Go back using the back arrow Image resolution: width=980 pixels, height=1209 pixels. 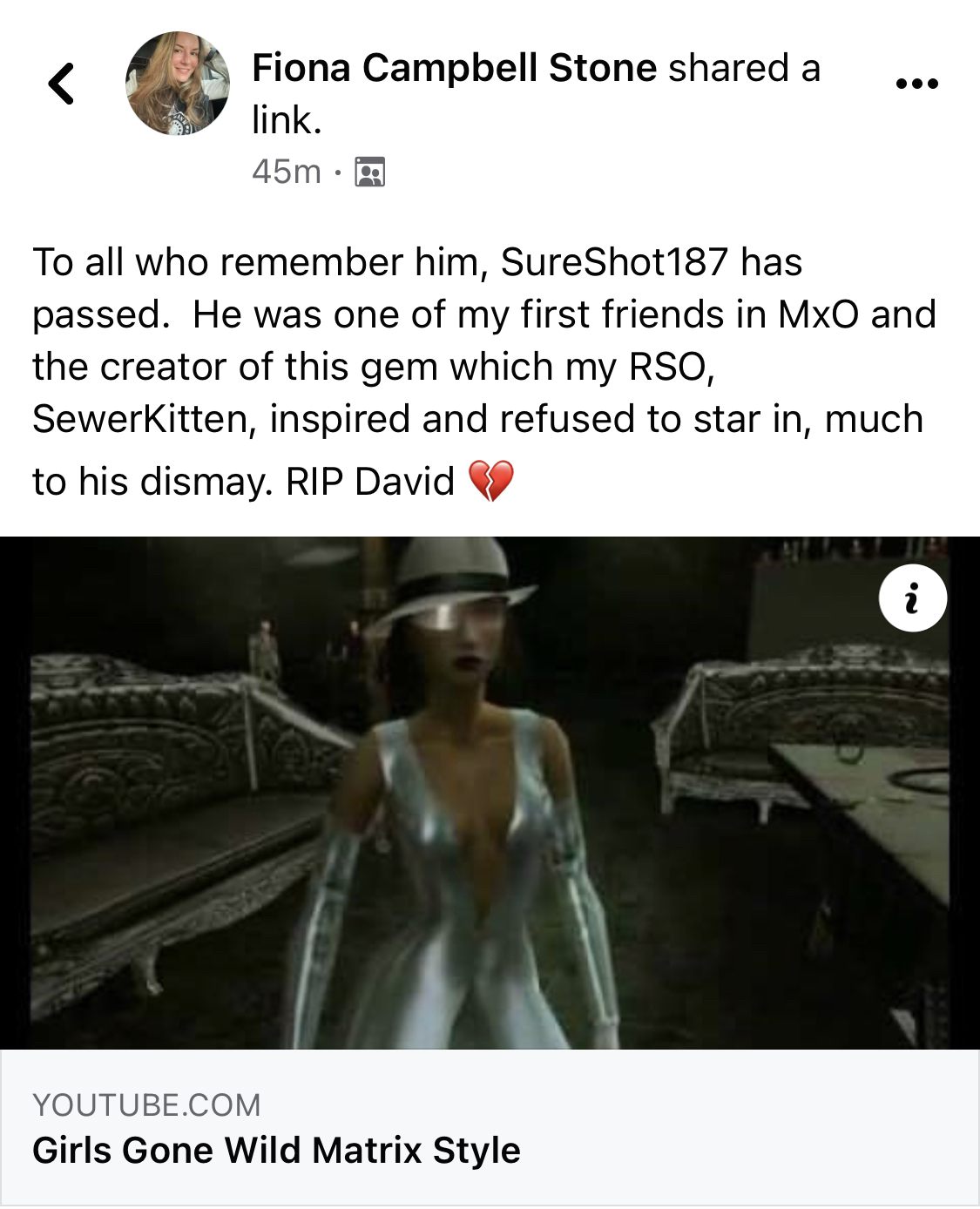(x=61, y=84)
